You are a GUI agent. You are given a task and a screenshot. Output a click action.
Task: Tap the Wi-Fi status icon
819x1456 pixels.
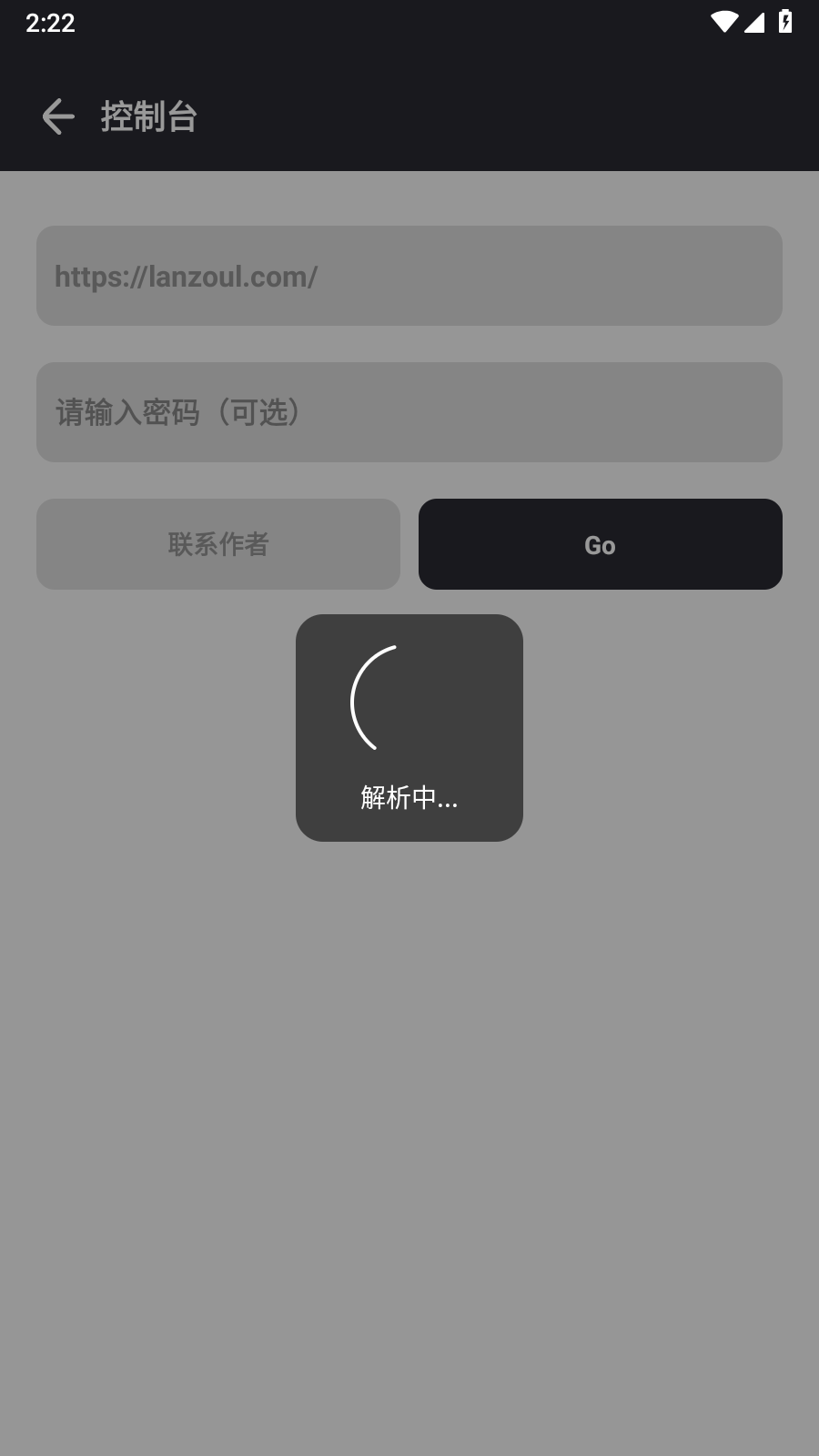coord(723,23)
